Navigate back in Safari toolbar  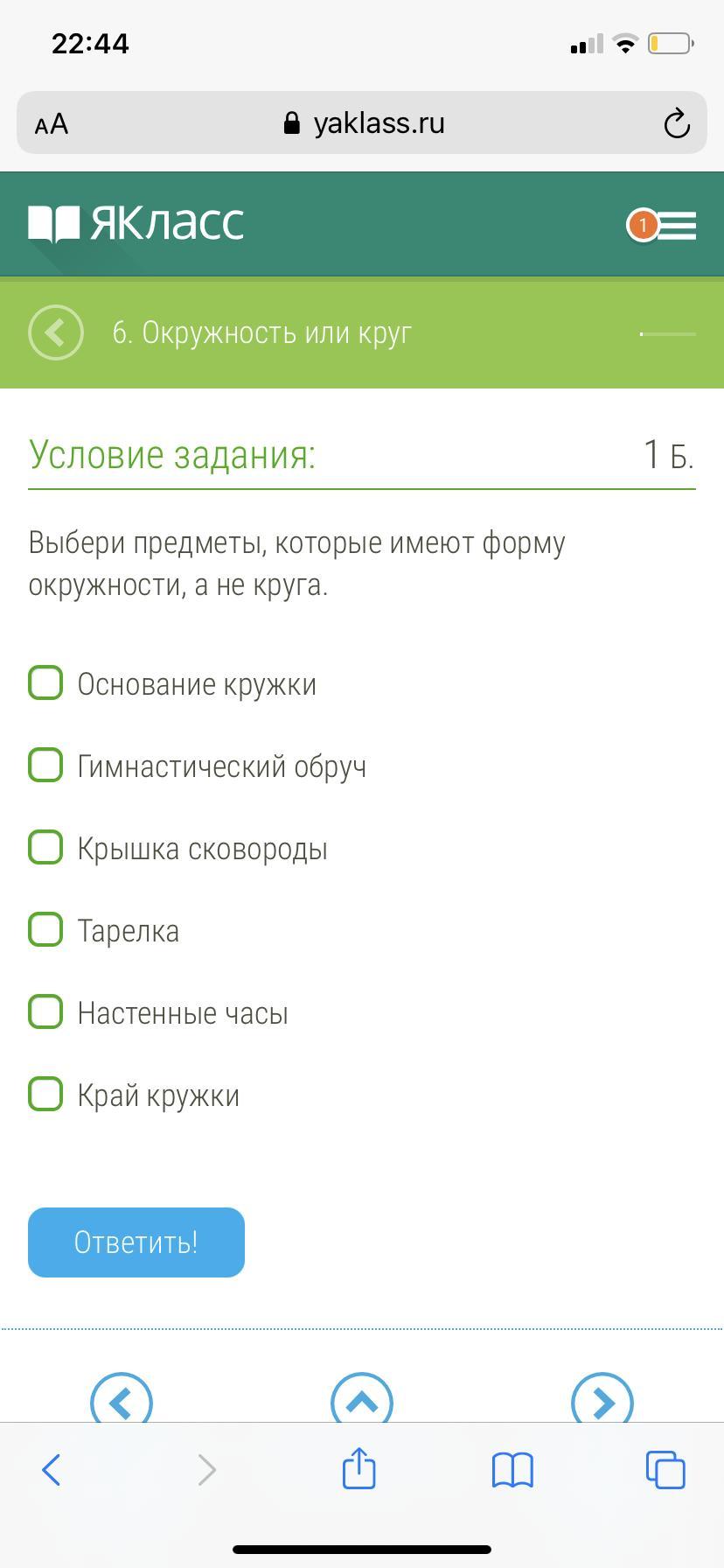pos(52,1470)
